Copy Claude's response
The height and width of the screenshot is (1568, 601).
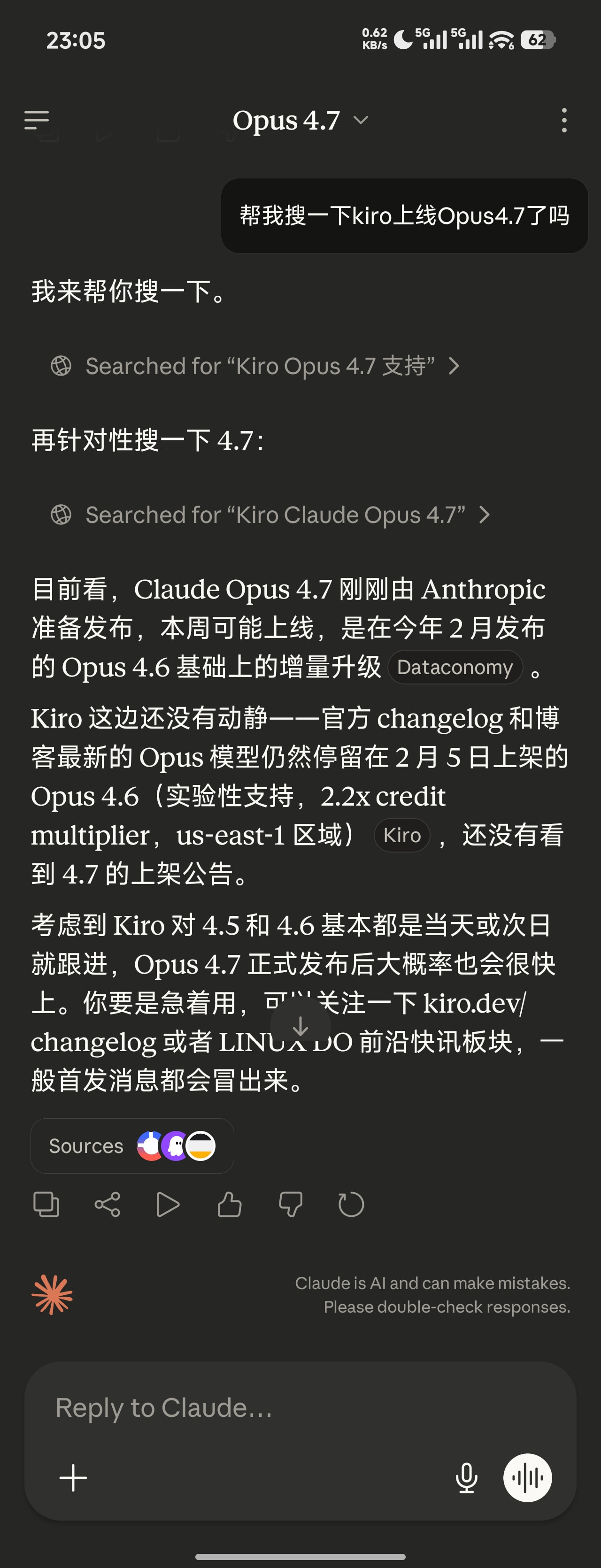point(46,1204)
